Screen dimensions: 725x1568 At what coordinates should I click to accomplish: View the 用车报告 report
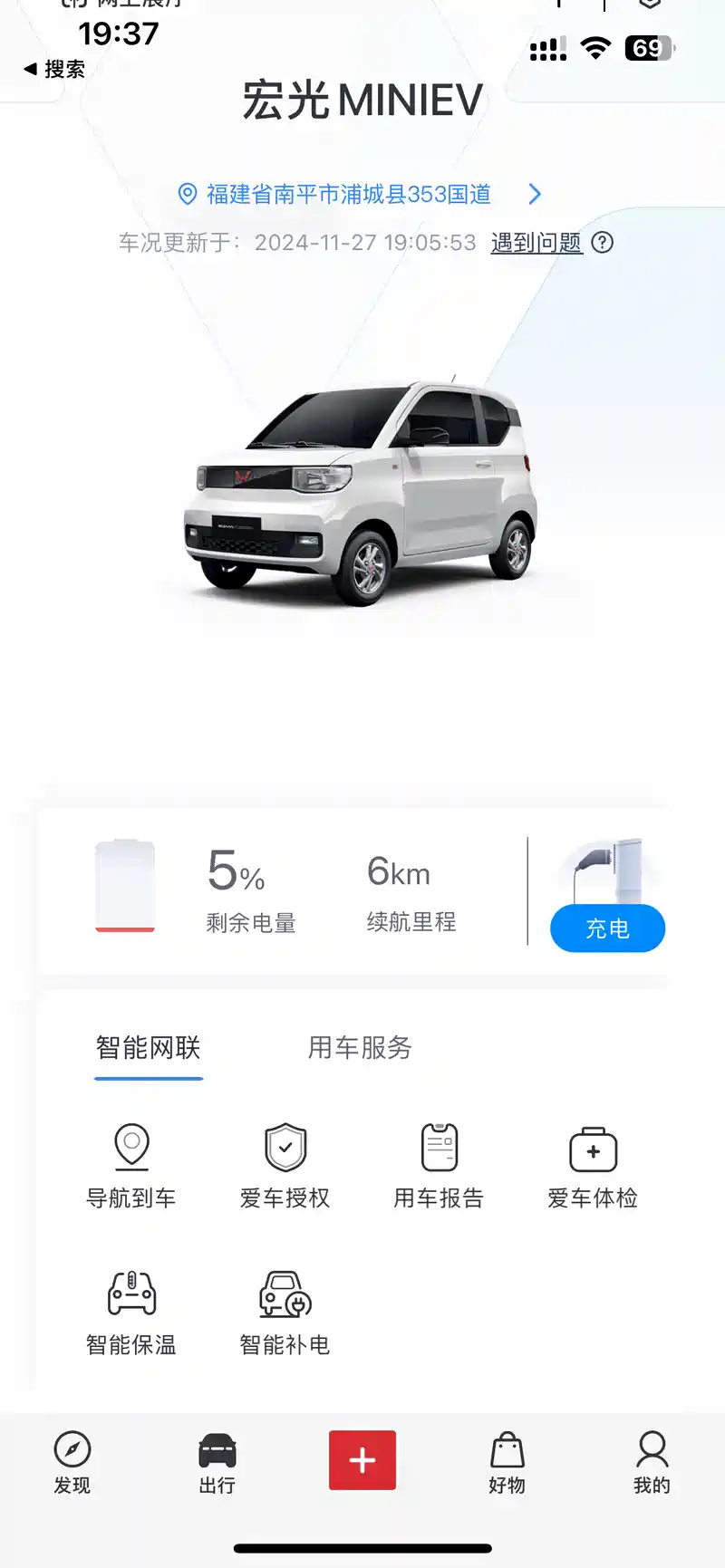[440, 1166]
